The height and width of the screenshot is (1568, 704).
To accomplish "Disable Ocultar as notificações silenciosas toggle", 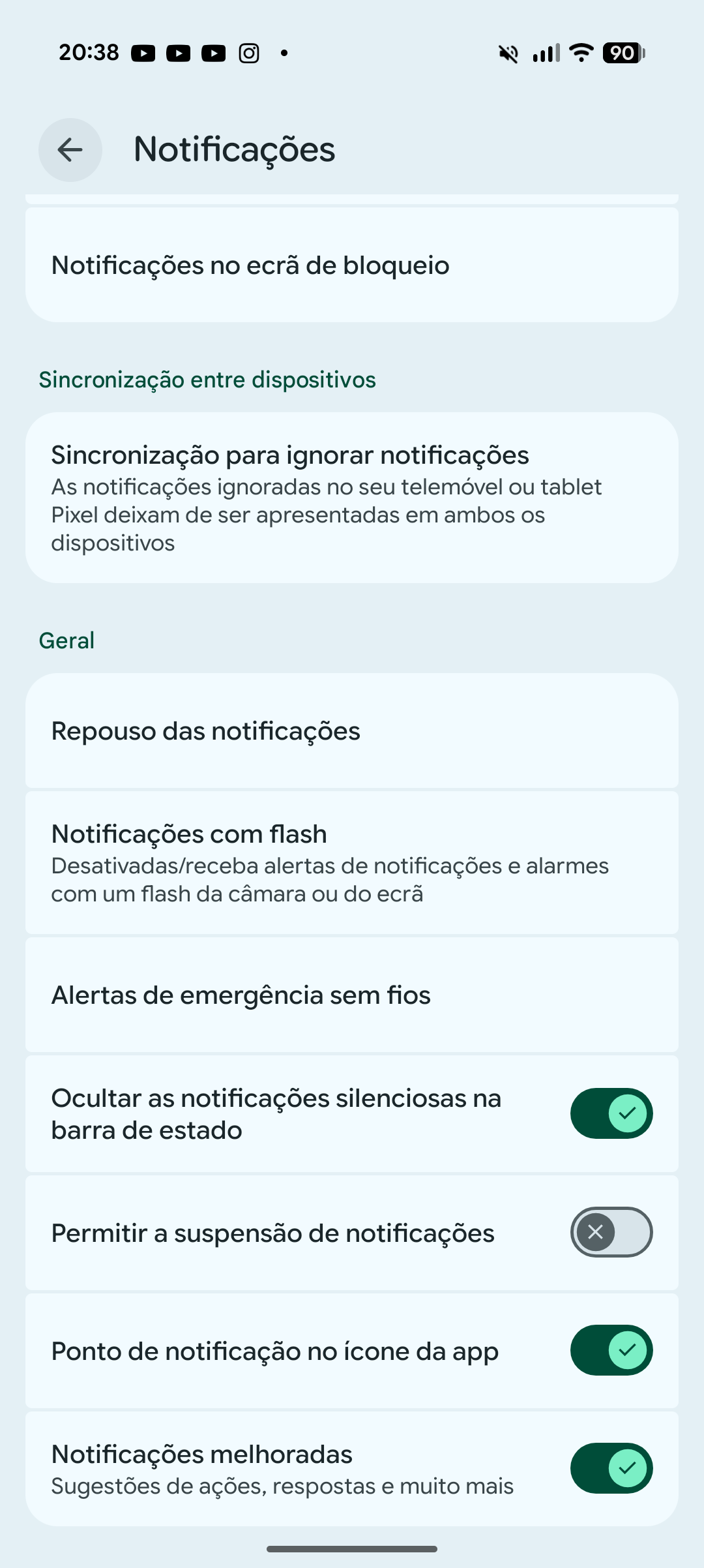I will 611,1113.
